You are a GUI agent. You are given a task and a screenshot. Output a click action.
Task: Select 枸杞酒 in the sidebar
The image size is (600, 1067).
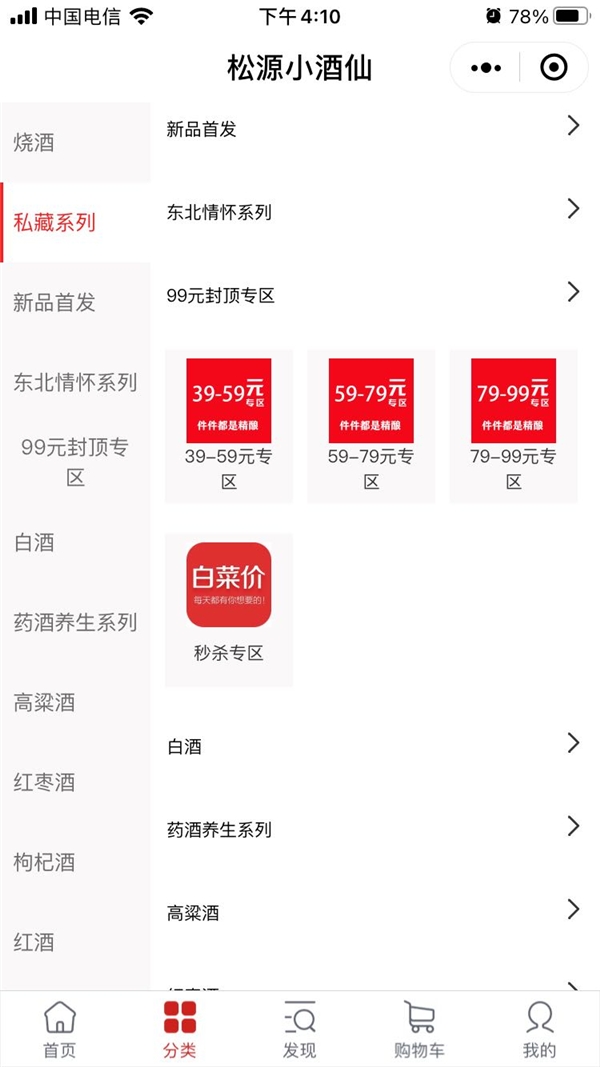click(x=44, y=862)
